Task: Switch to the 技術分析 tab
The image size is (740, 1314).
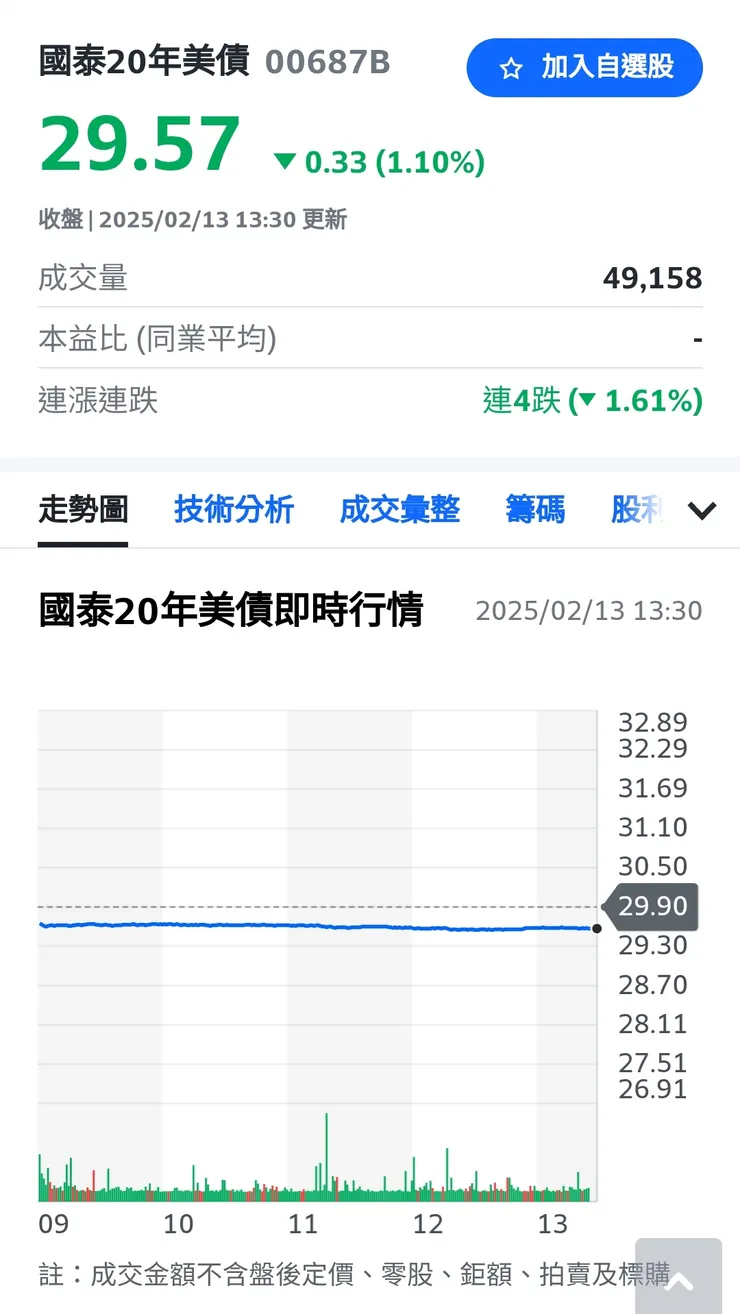Action: pyautogui.click(x=234, y=509)
